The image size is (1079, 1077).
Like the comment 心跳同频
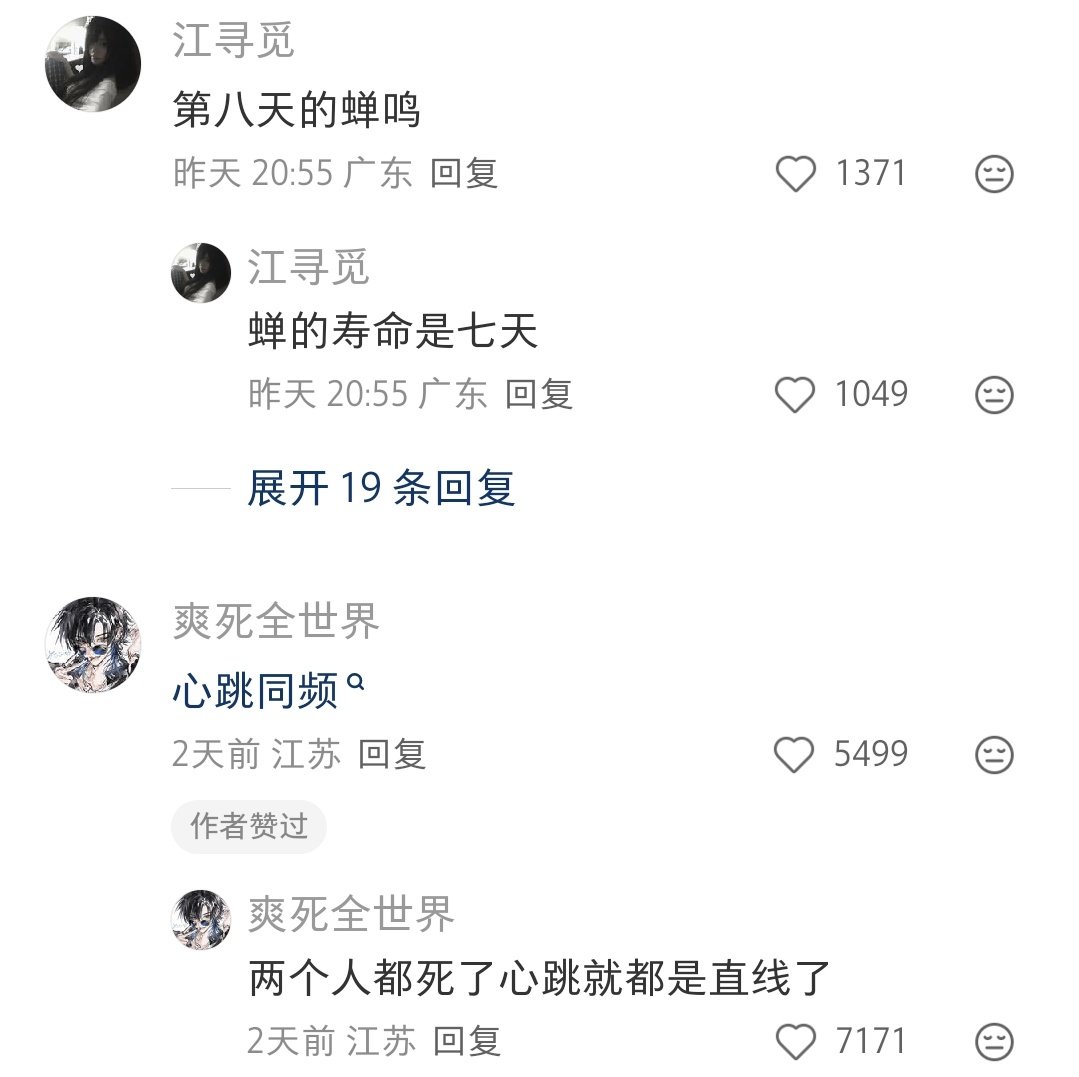796,755
